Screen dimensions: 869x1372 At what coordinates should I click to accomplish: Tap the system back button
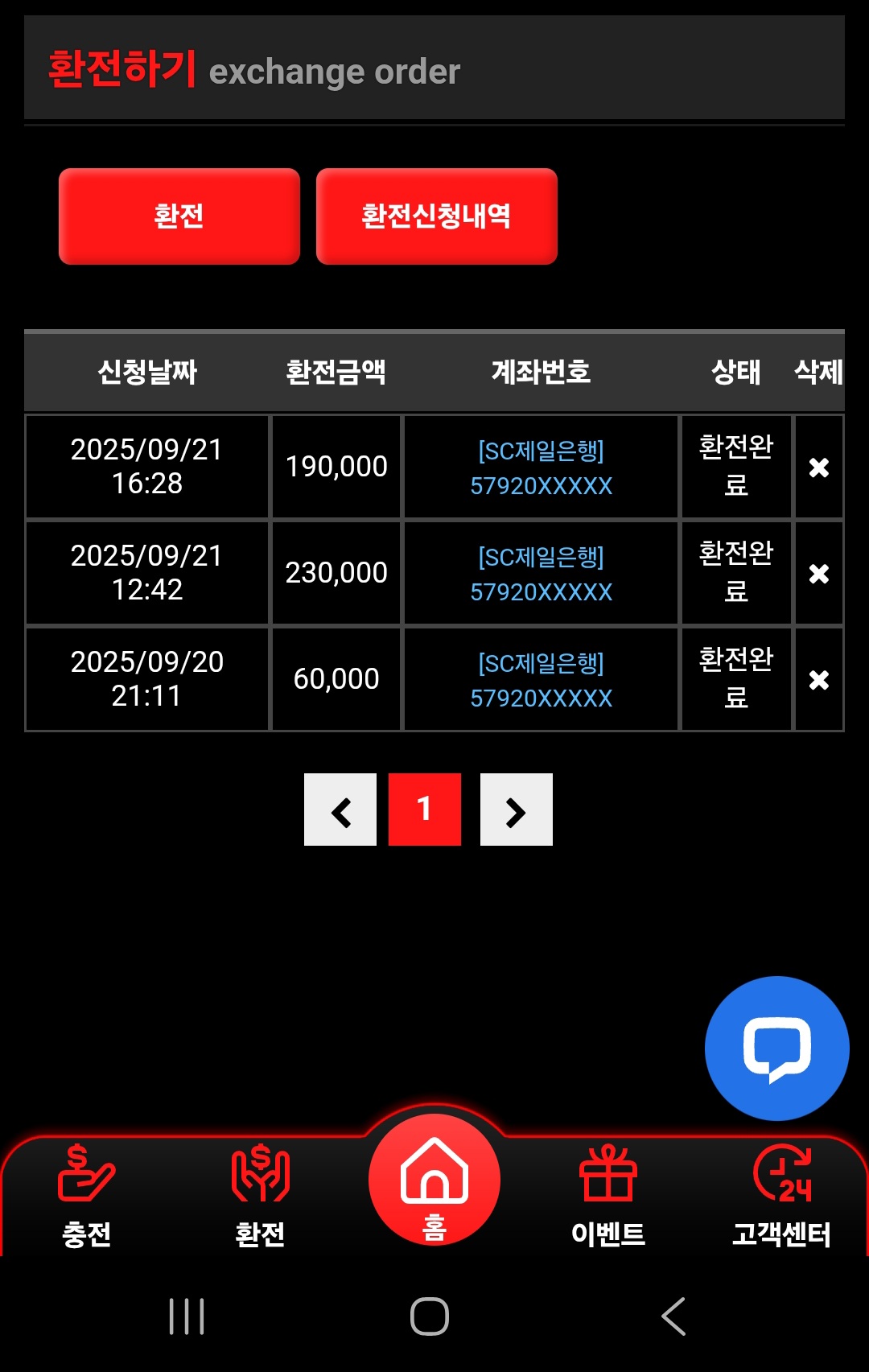tap(673, 1316)
